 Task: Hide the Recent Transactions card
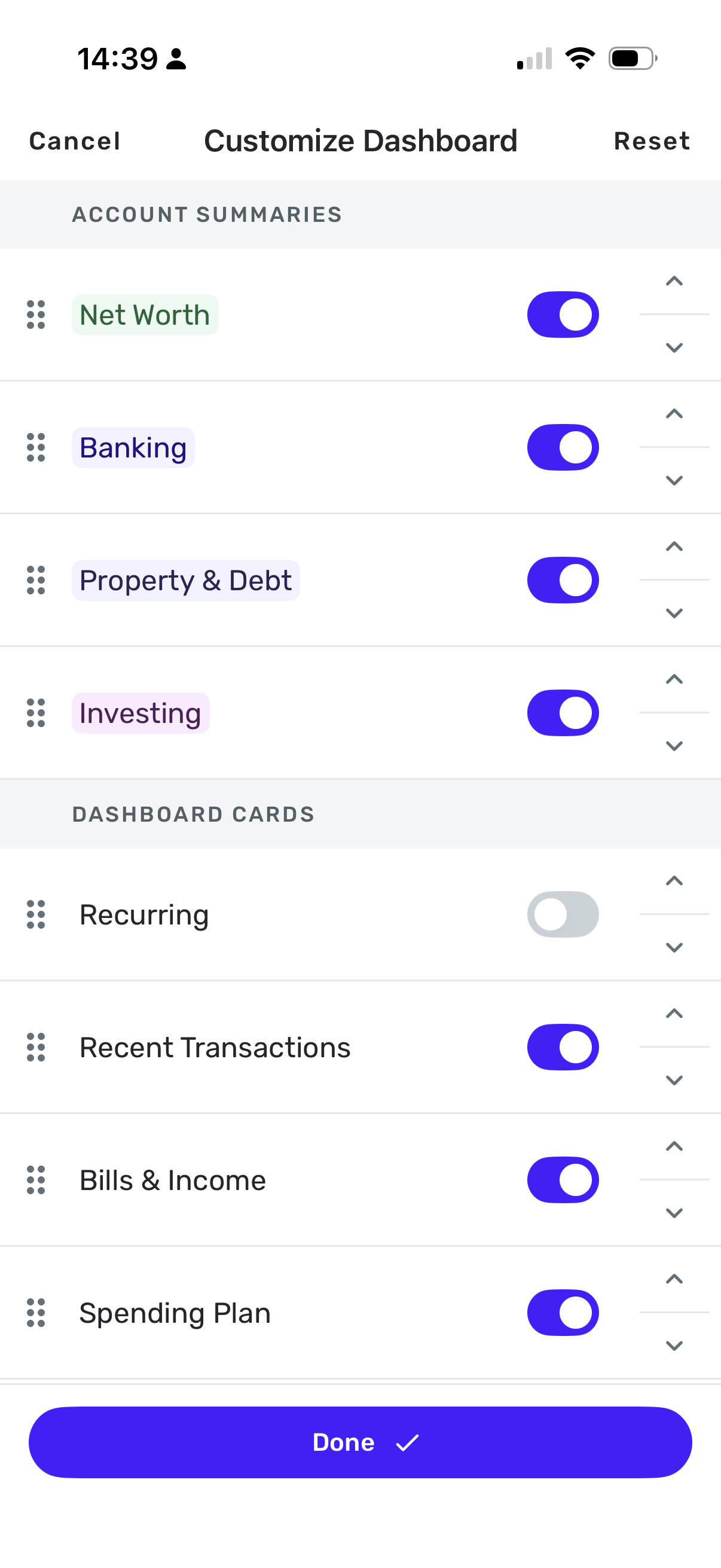click(563, 1047)
